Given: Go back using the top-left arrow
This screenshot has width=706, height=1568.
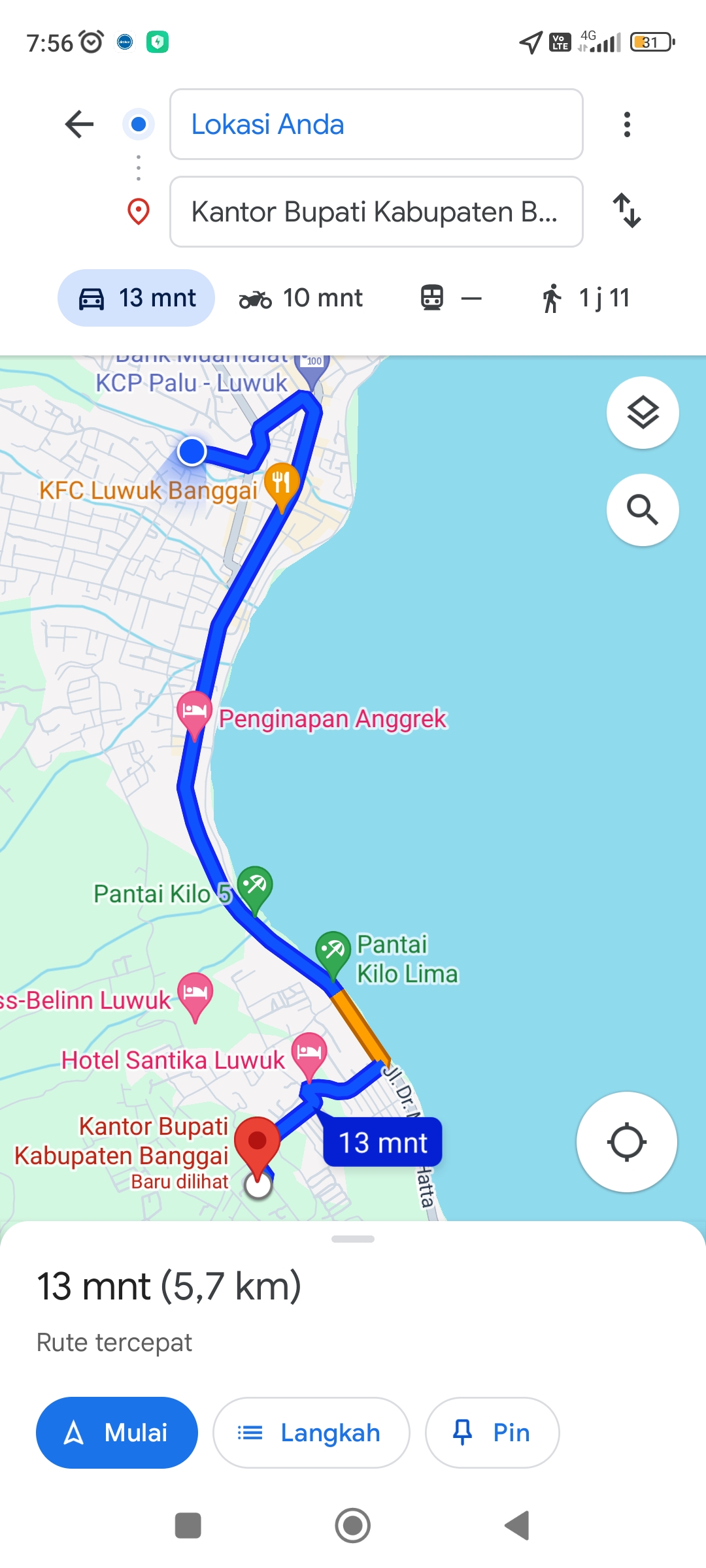Looking at the screenshot, I should point(80,124).
